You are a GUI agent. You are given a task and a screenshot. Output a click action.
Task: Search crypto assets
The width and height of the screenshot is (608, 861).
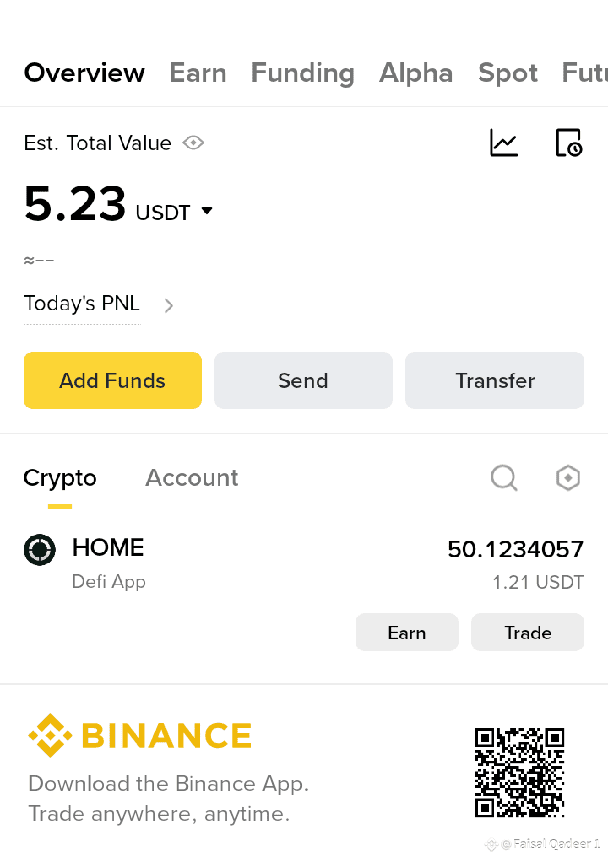[504, 478]
